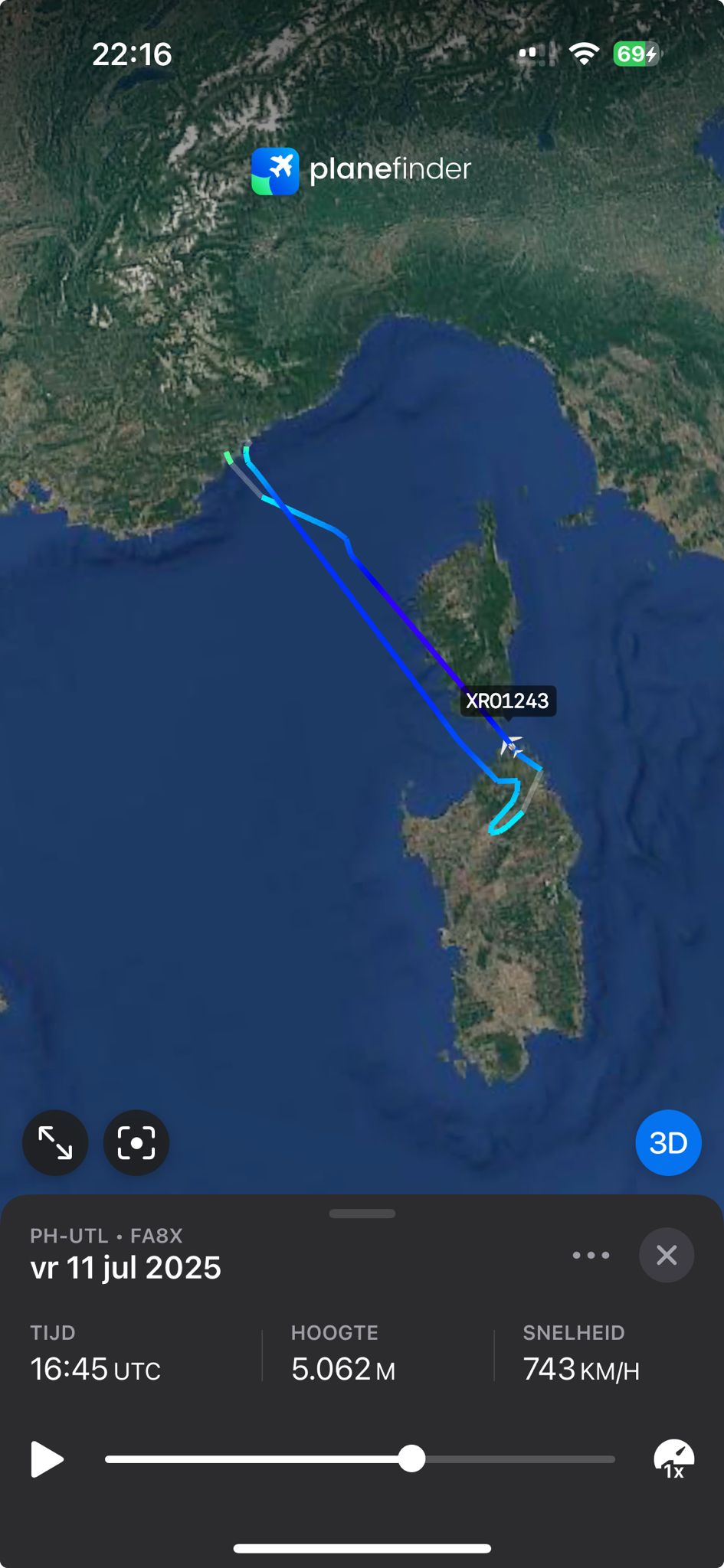Tap the panel's top drag handle
This screenshot has height=1568, width=724.
[x=362, y=1214]
